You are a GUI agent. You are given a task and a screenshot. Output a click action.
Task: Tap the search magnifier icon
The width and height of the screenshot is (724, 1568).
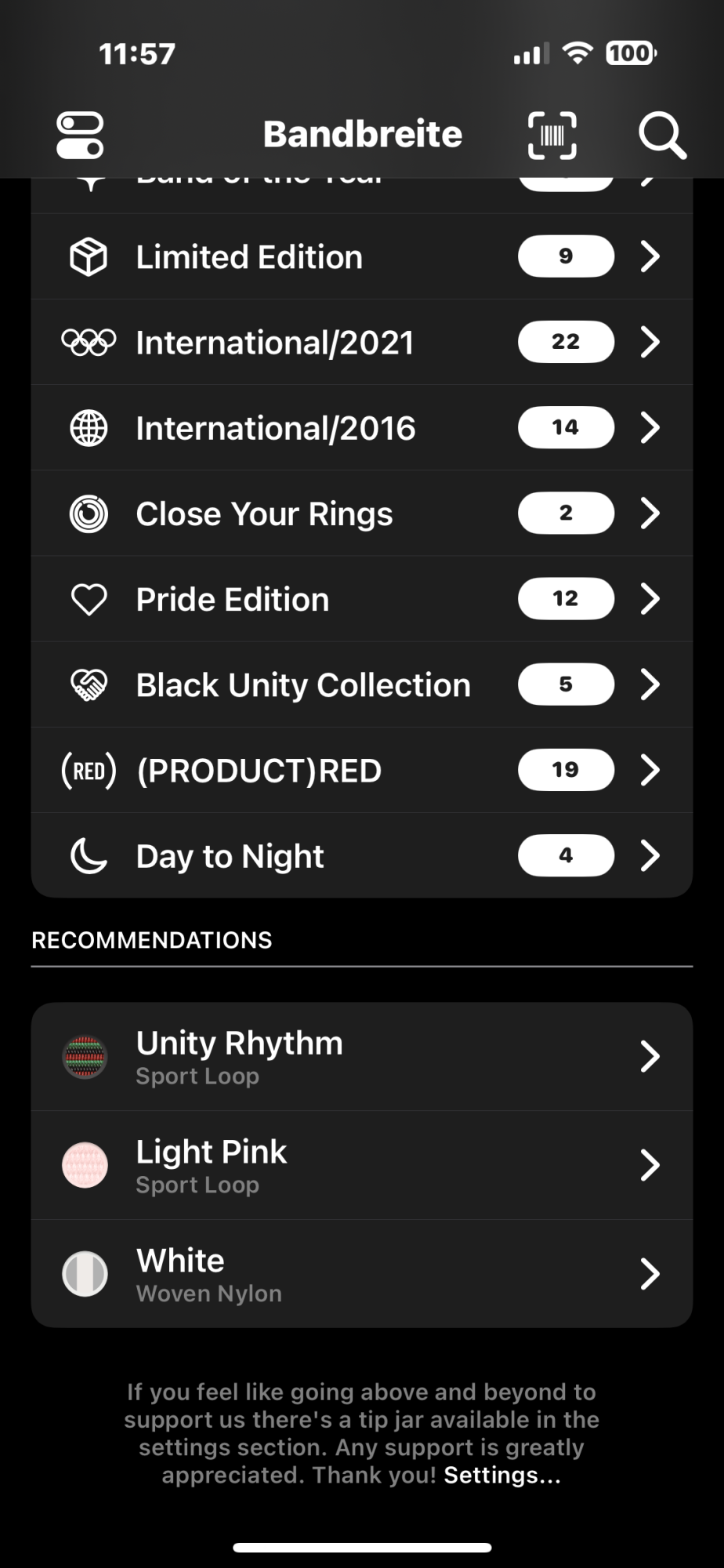pos(661,136)
